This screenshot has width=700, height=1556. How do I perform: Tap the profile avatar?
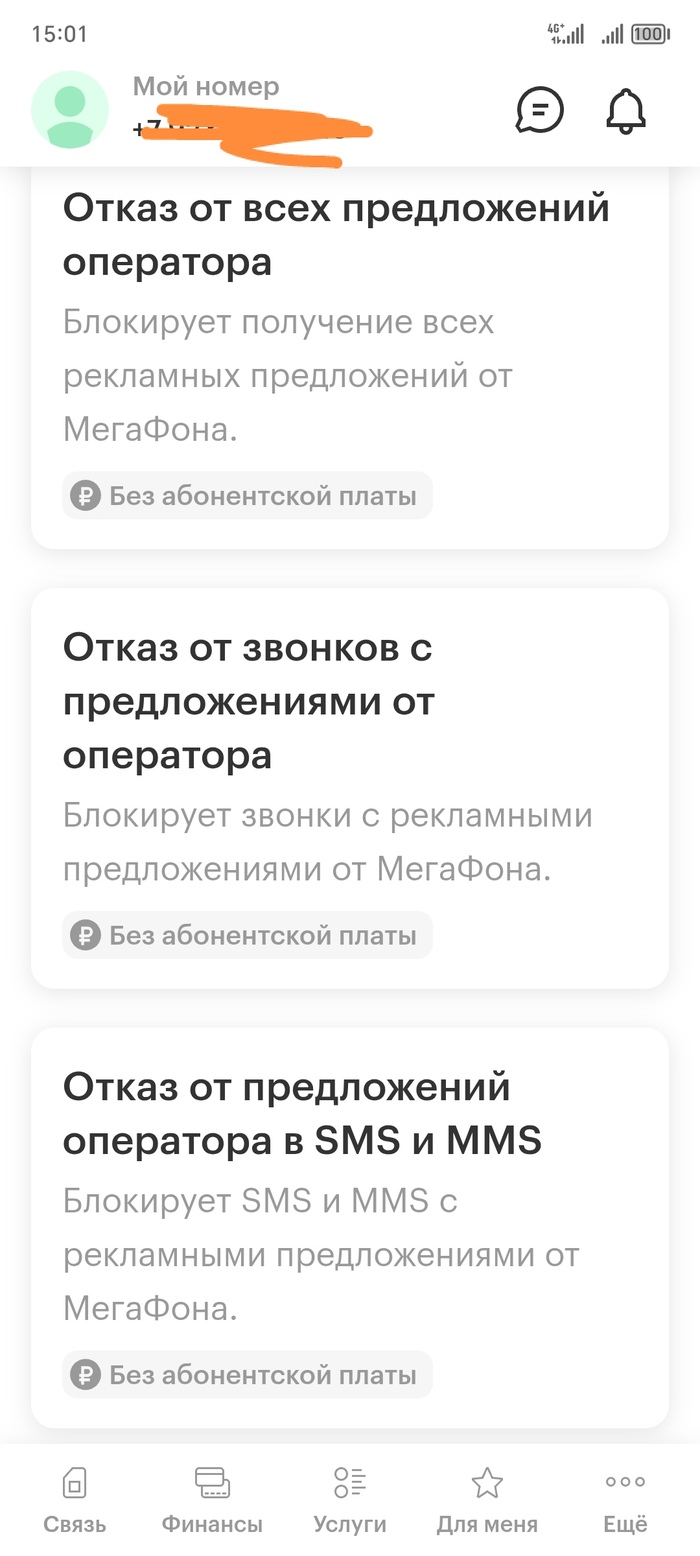point(70,110)
